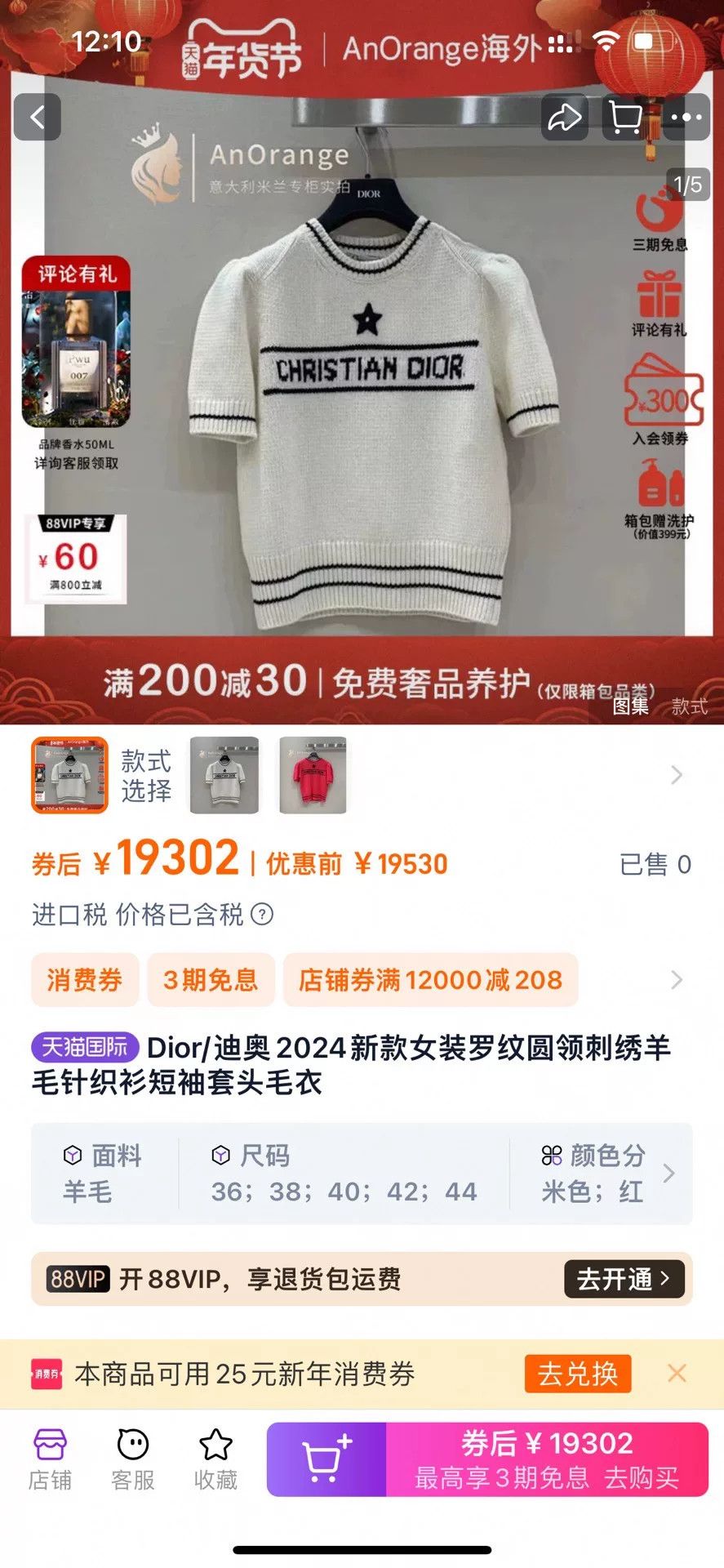This screenshot has width=724, height=1568.
Task: Tap the 消费券 coupon chip
Action: click(85, 980)
